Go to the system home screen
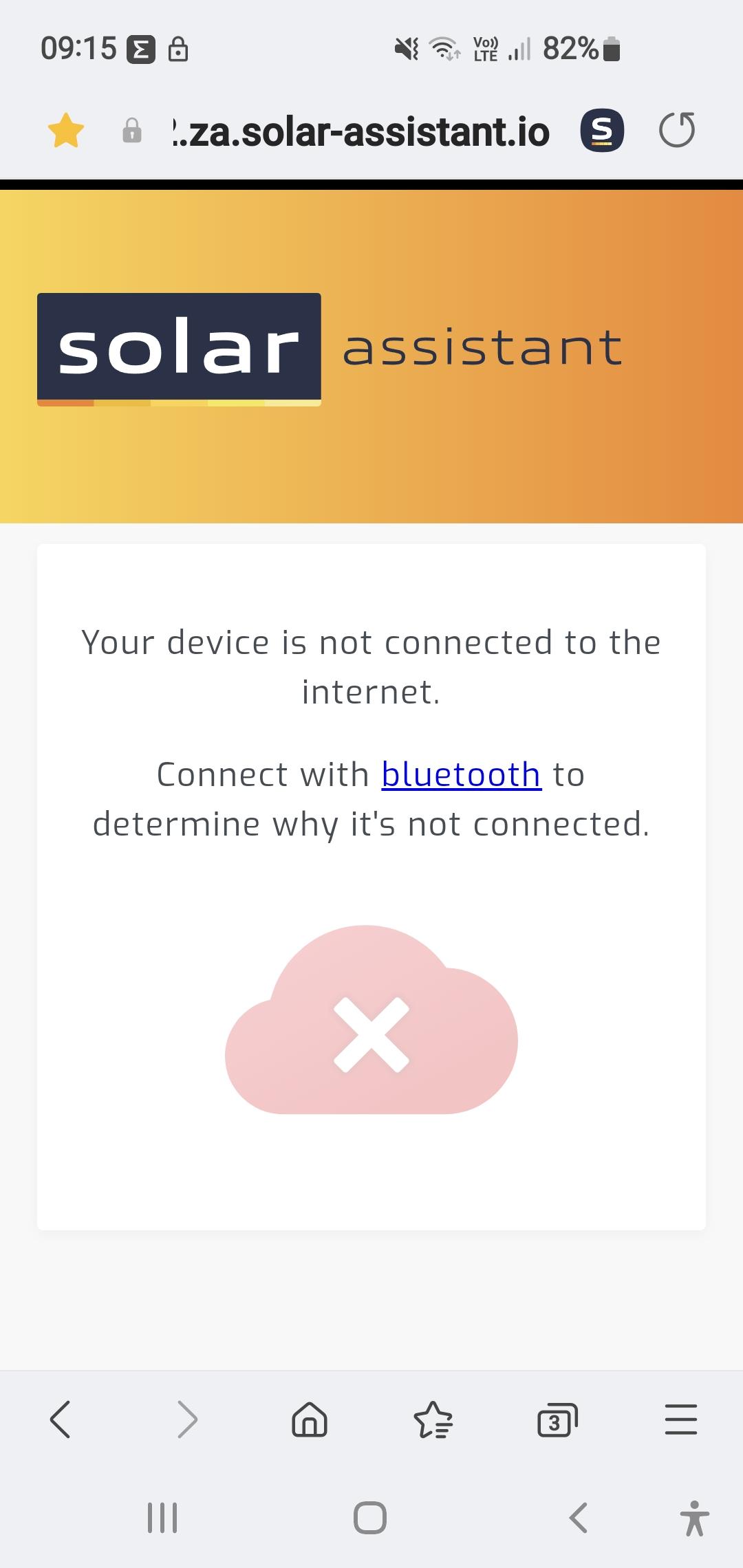The image size is (743, 1568). (370, 1517)
